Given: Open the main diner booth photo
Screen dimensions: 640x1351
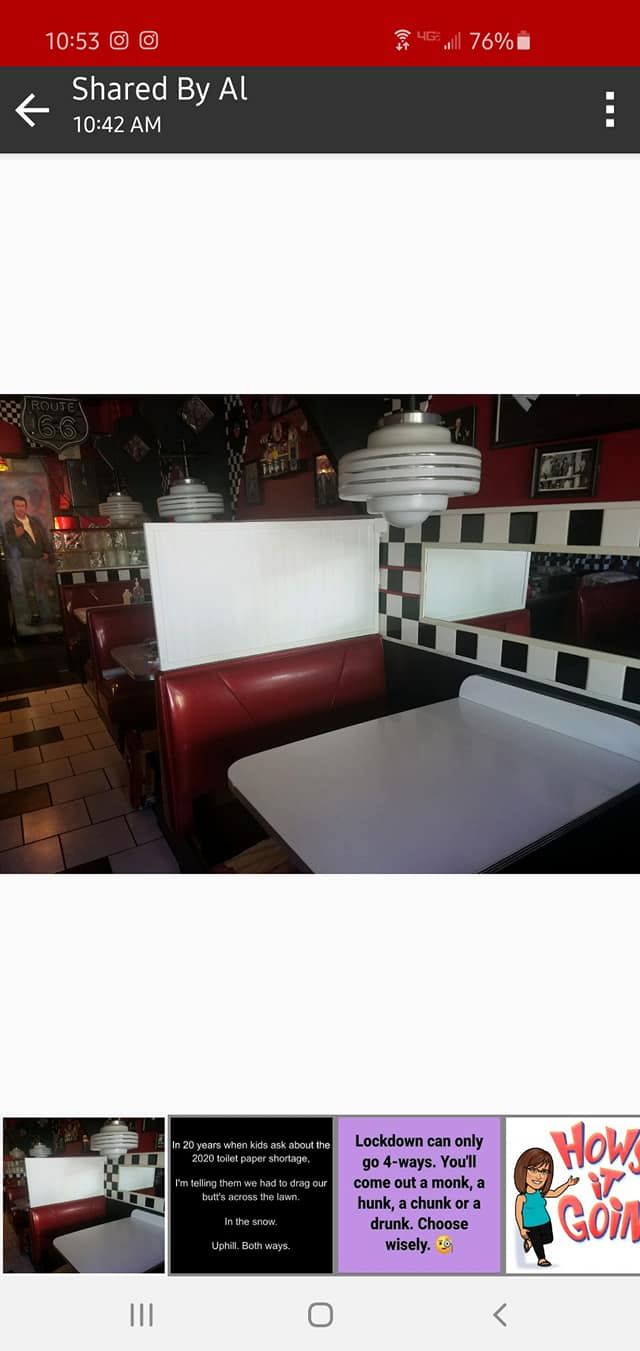Looking at the screenshot, I should pos(320,633).
